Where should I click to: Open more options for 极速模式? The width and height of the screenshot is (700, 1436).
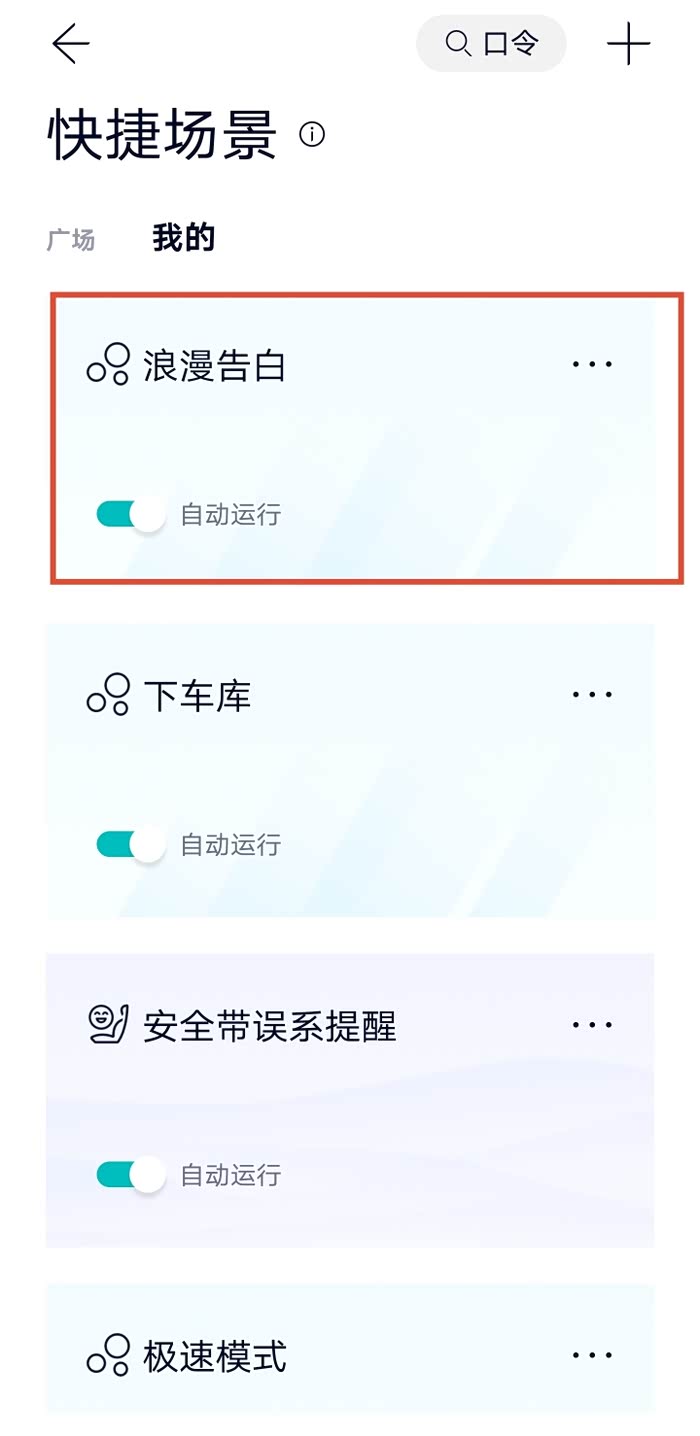[592, 1355]
